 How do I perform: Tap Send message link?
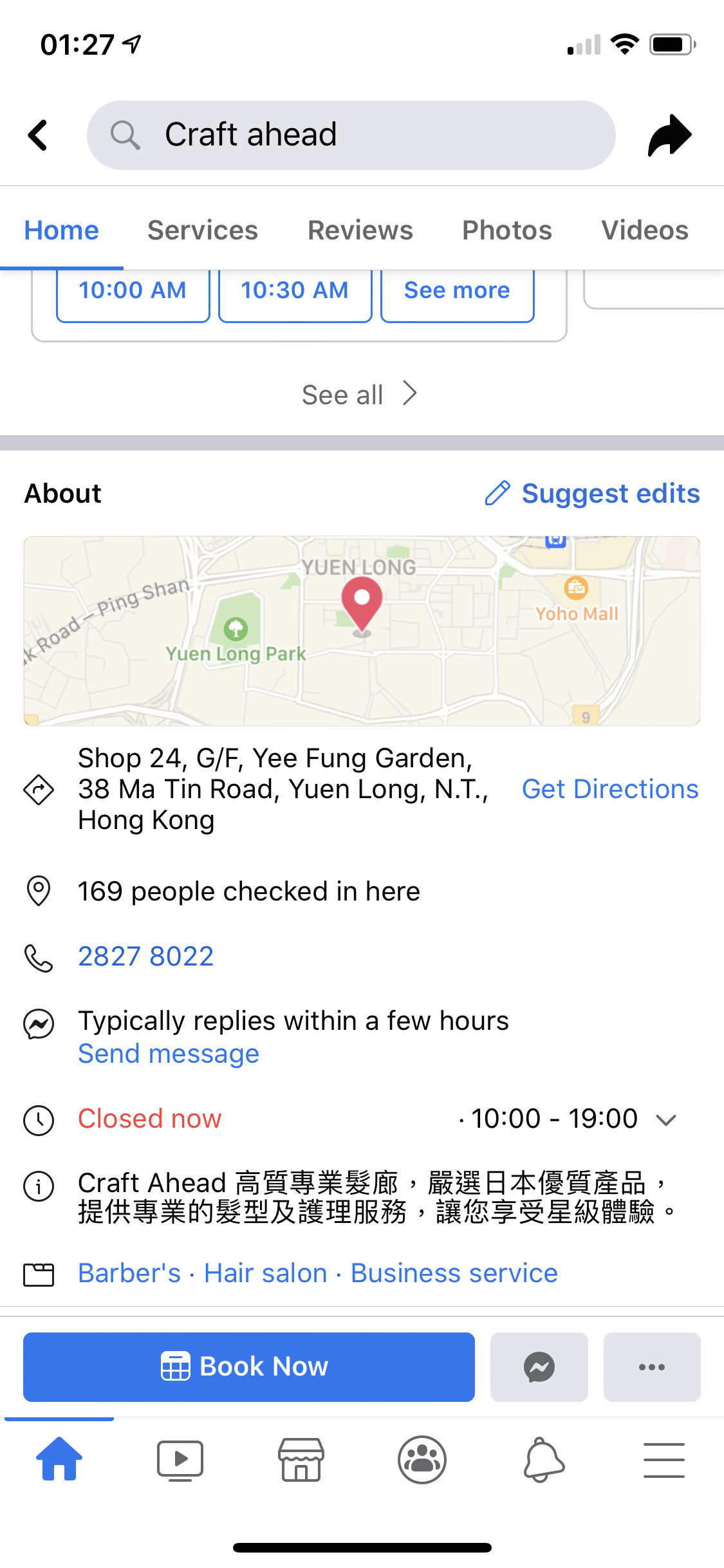[x=169, y=1054]
